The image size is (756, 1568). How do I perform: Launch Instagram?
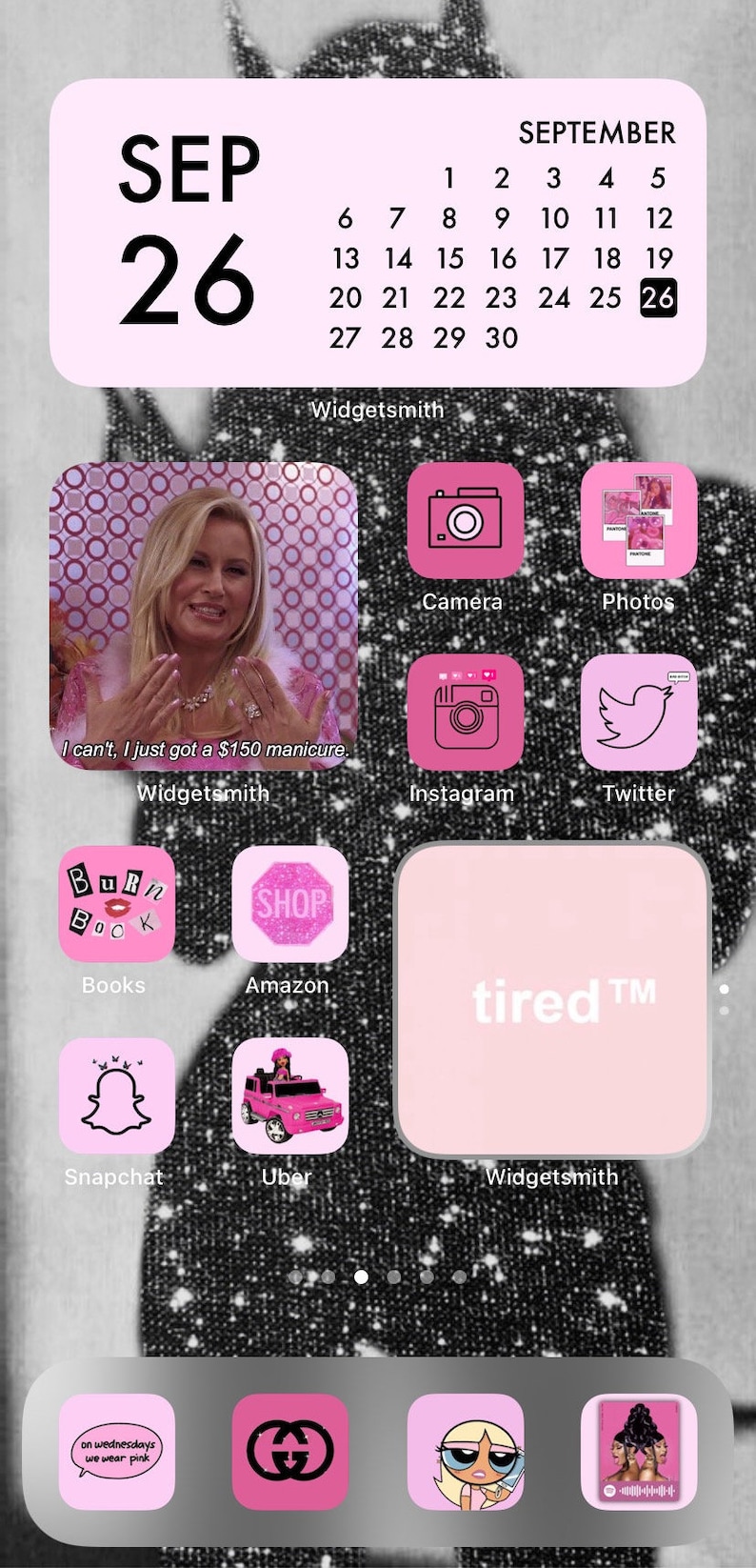click(465, 713)
